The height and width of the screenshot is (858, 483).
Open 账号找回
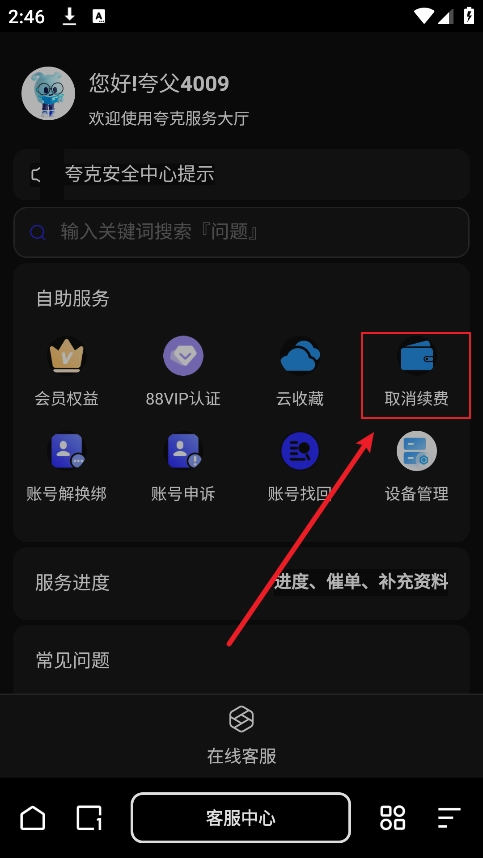[x=300, y=468]
